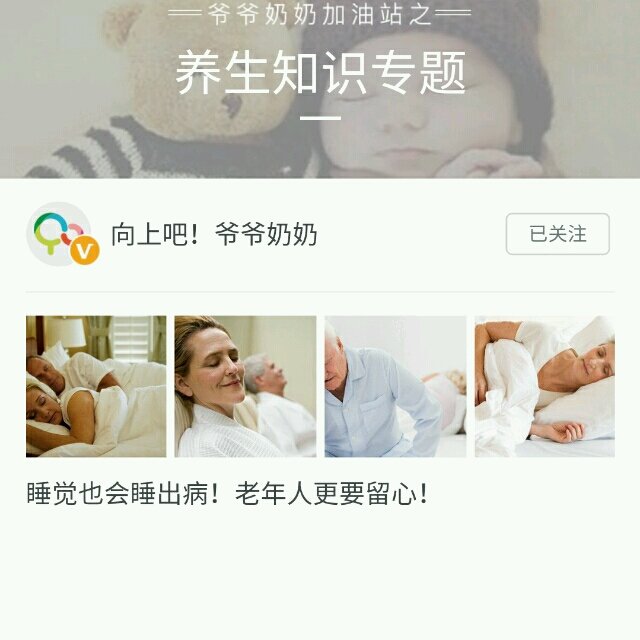Image resolution: width=640 pixels, height=640 pixels.
Task: View first photo of sleeping couple in bed
Action: (x=96, y=386)
